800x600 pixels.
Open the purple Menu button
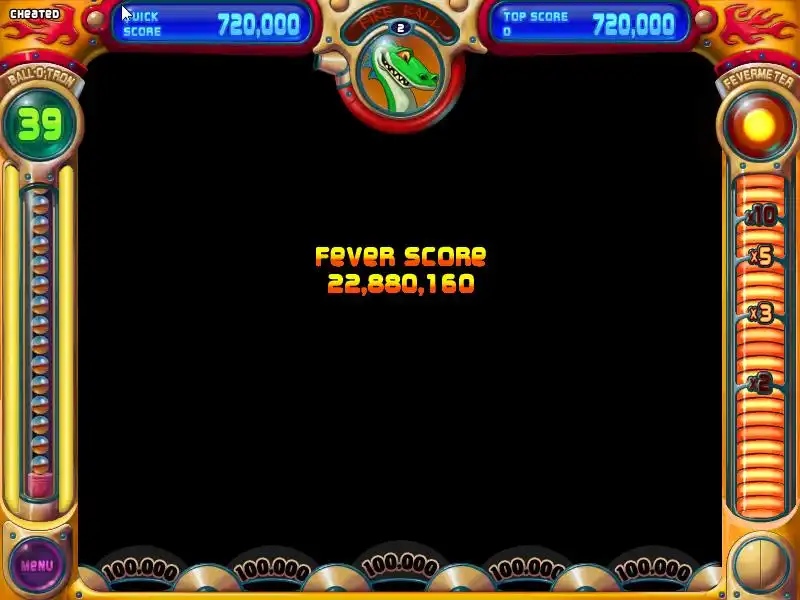click(37, 565)
